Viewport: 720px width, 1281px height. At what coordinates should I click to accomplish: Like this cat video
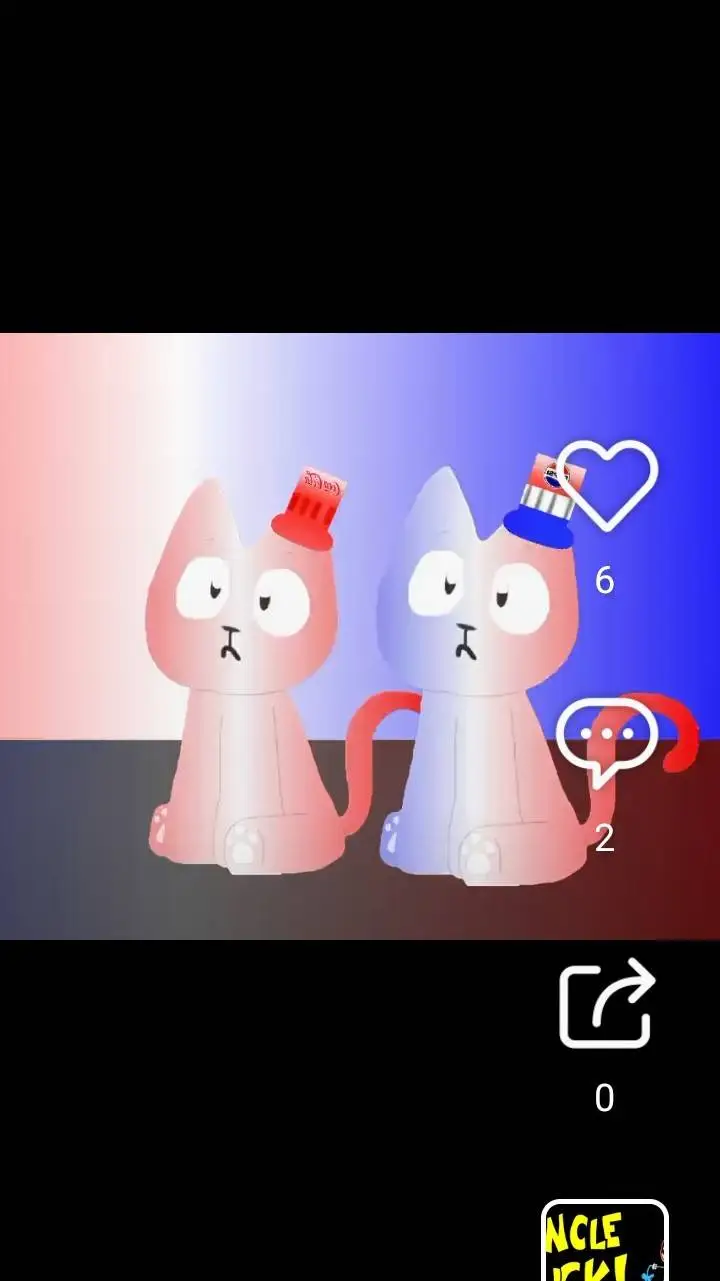(x=606, y=485)
